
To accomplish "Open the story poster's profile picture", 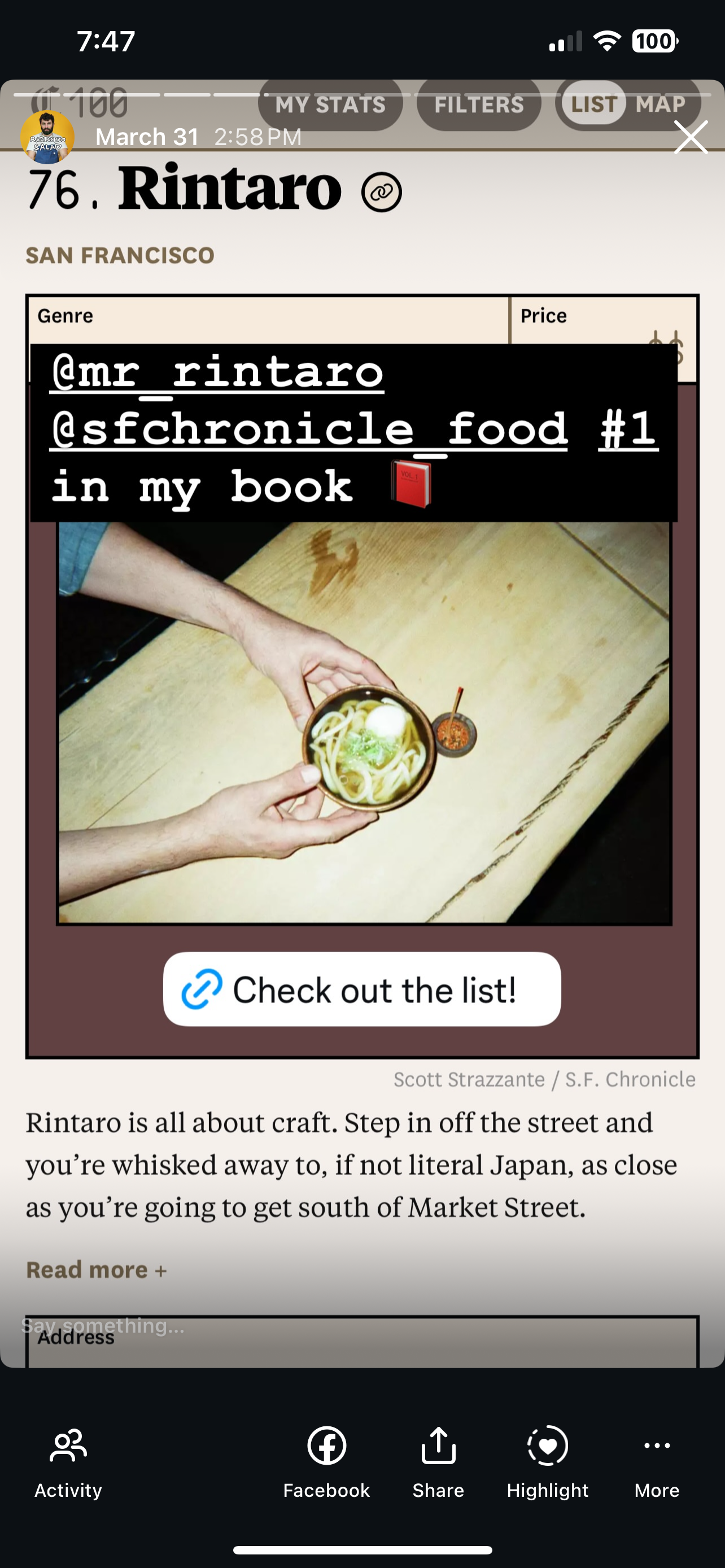I will [47, 137].
